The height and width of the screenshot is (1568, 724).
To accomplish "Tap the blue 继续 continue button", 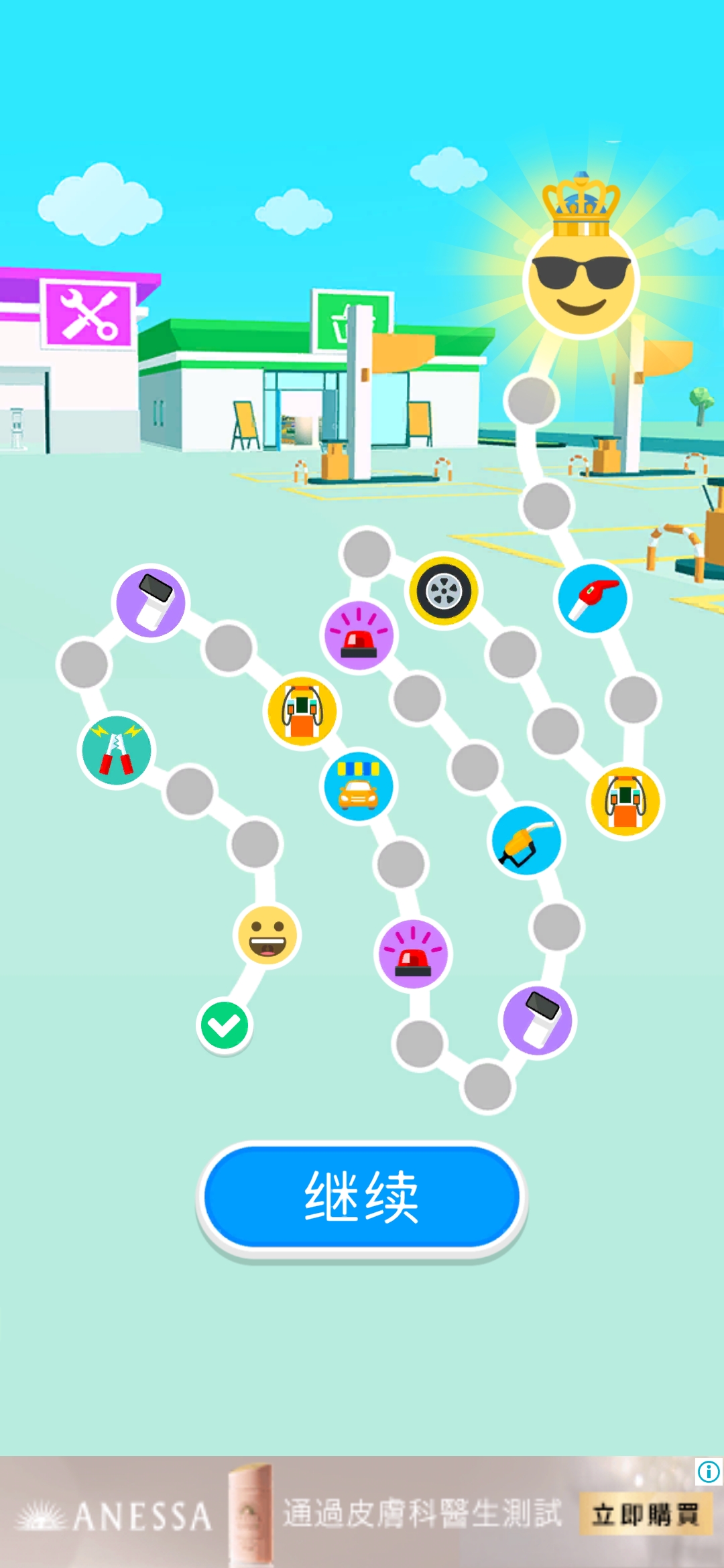I will tap(362, 1197).
